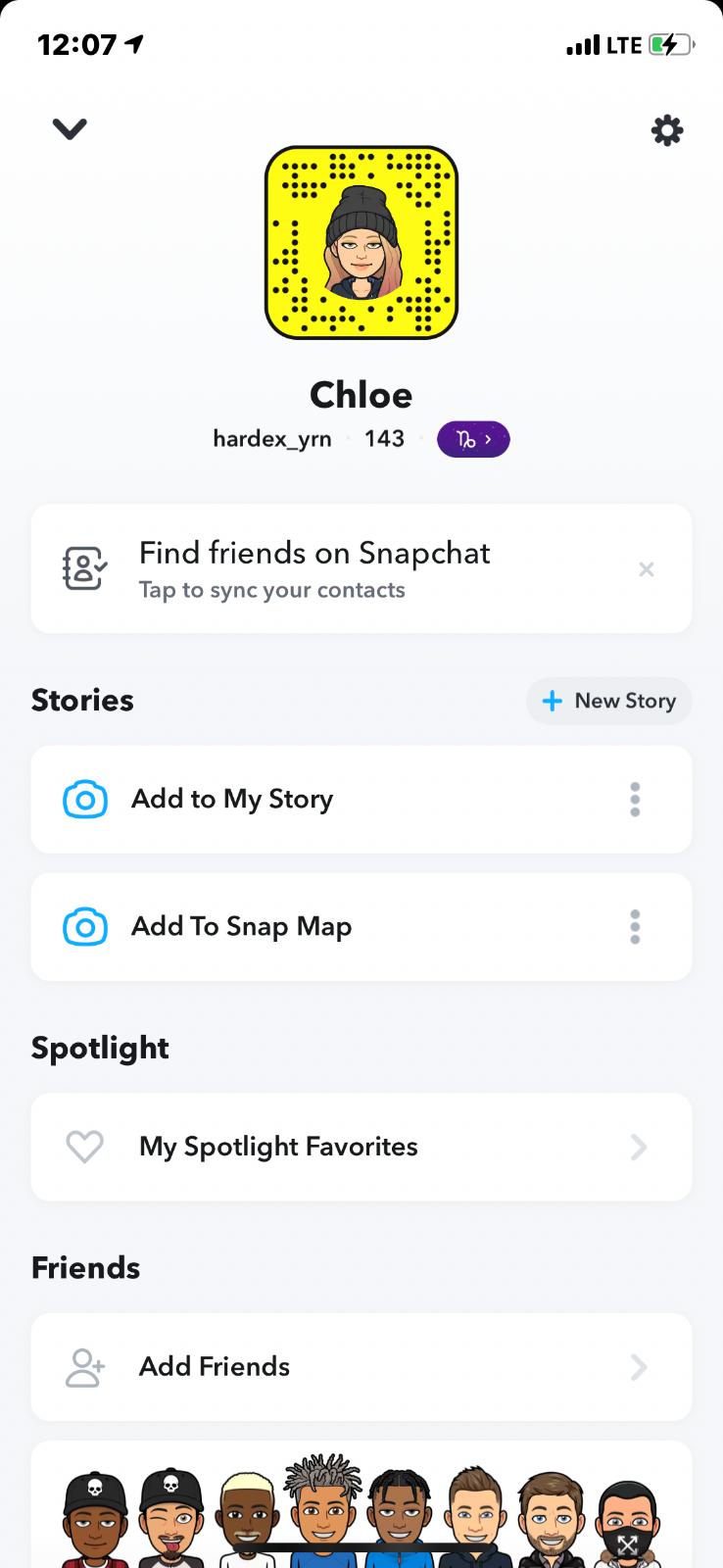
Task: Create a New Story
Action: tap(608, 701)
